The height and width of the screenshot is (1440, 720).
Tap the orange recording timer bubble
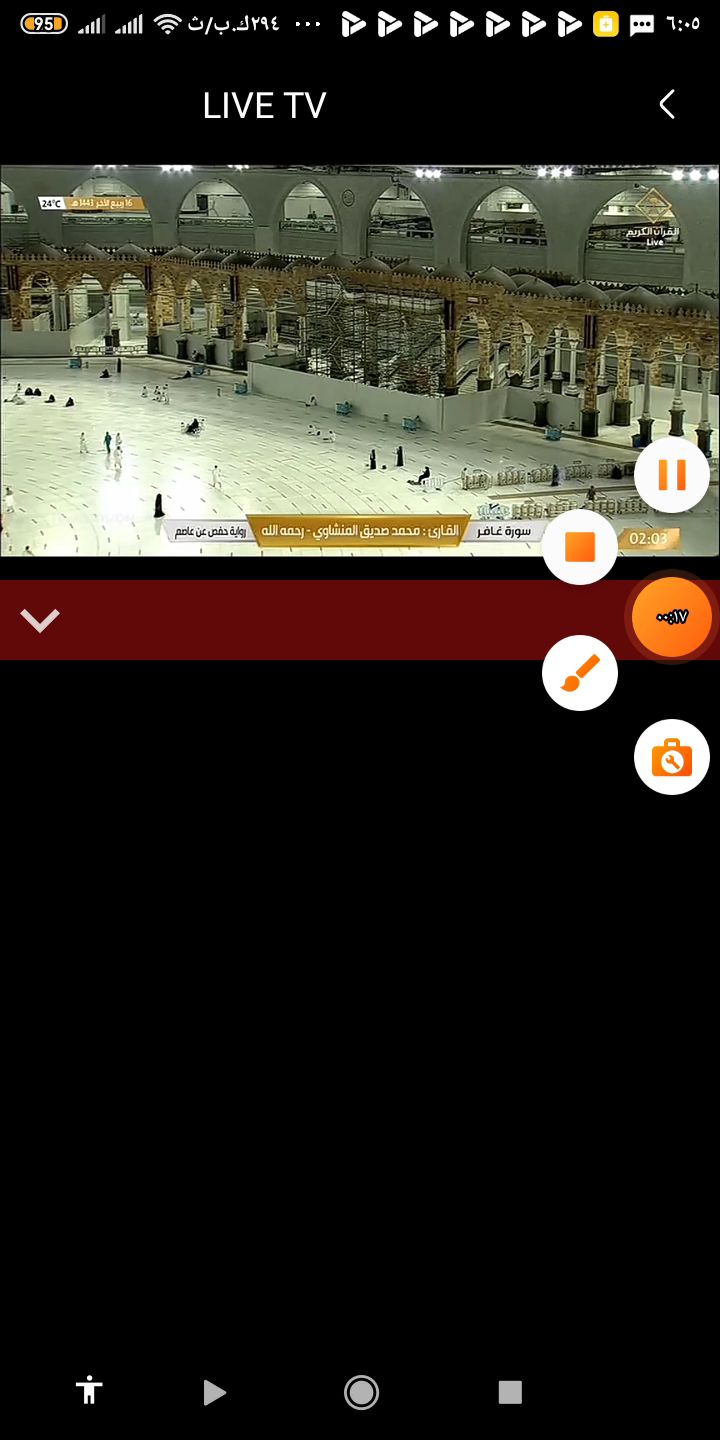pos(672,617)
